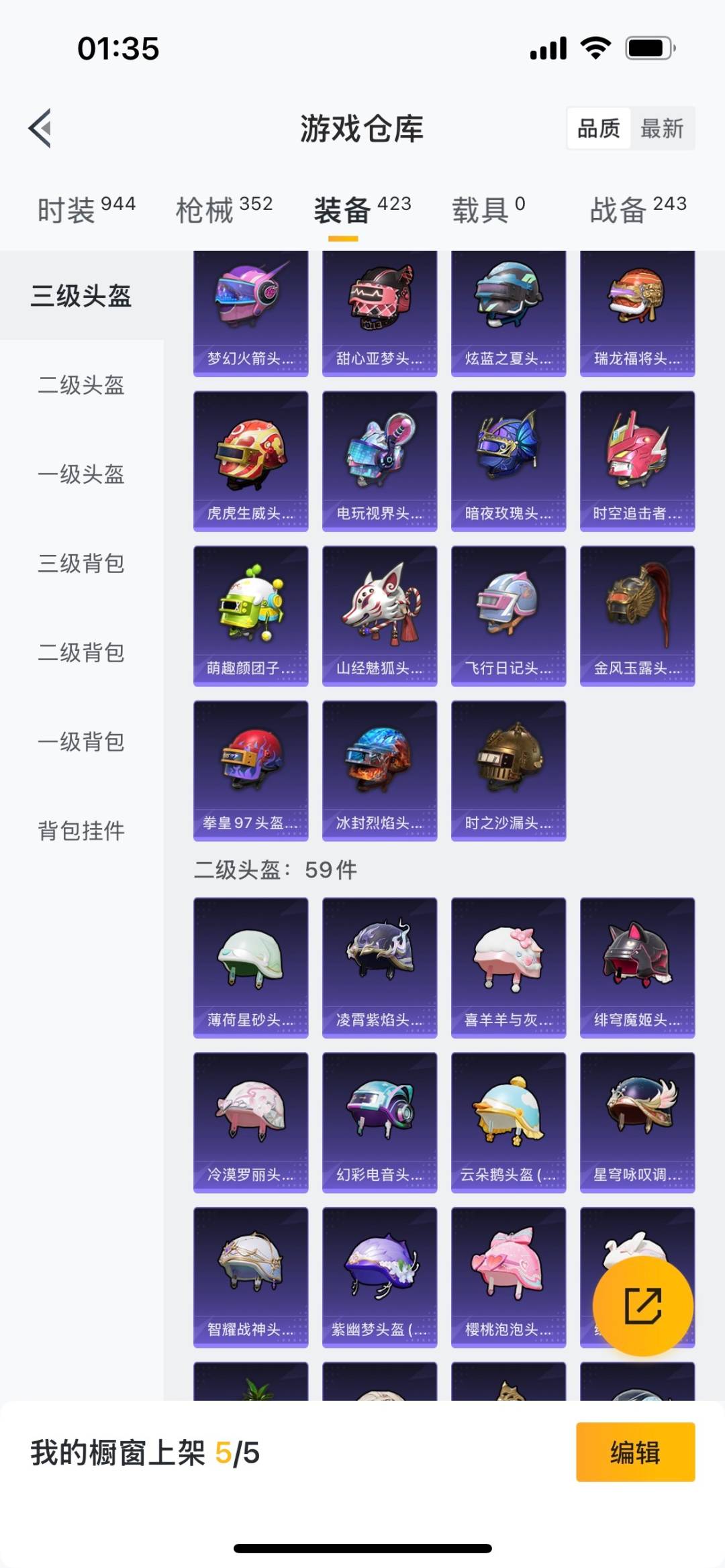
Task: Tap the 编辑 button
Action: [635, 1452]
